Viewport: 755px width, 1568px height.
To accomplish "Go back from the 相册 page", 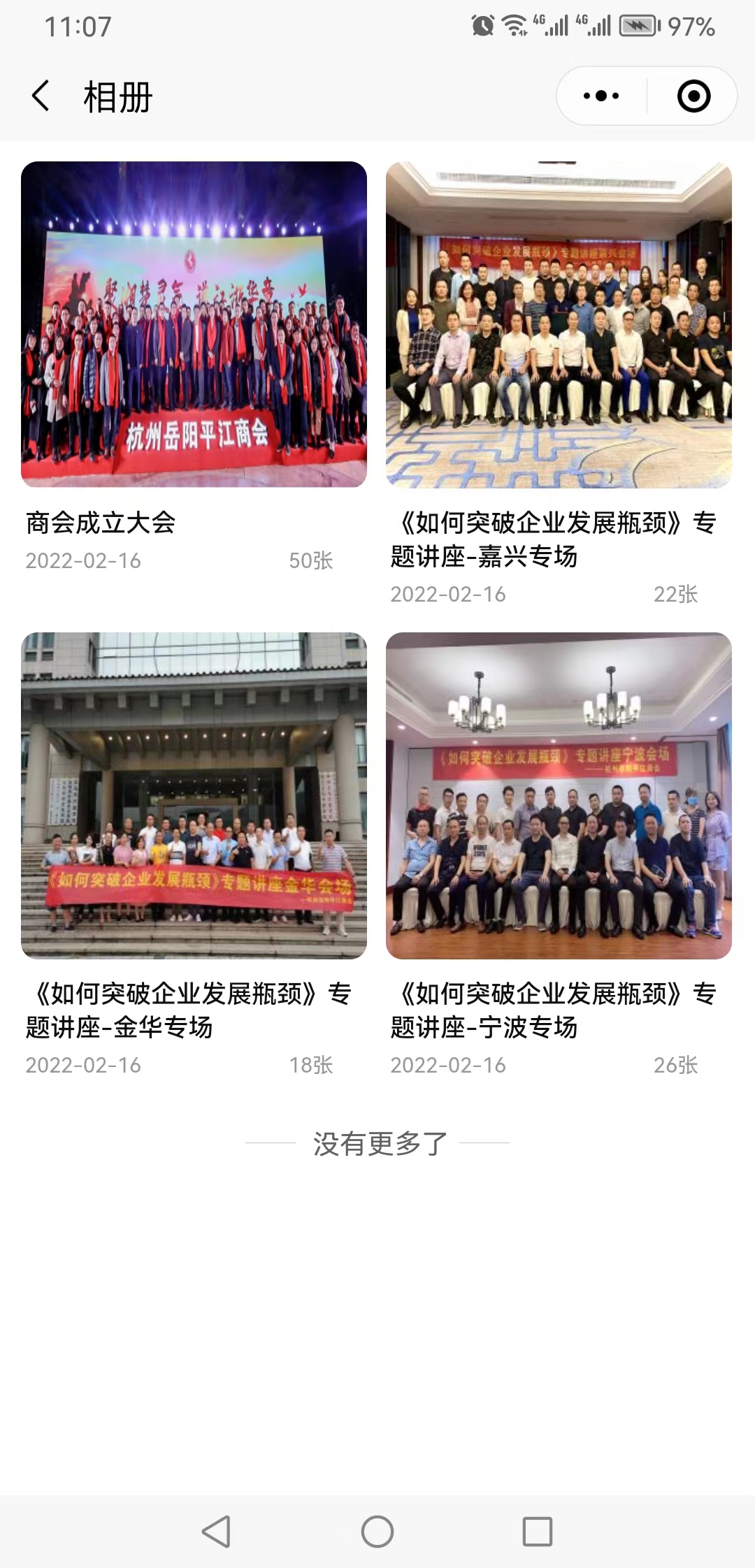I will 41,96.
